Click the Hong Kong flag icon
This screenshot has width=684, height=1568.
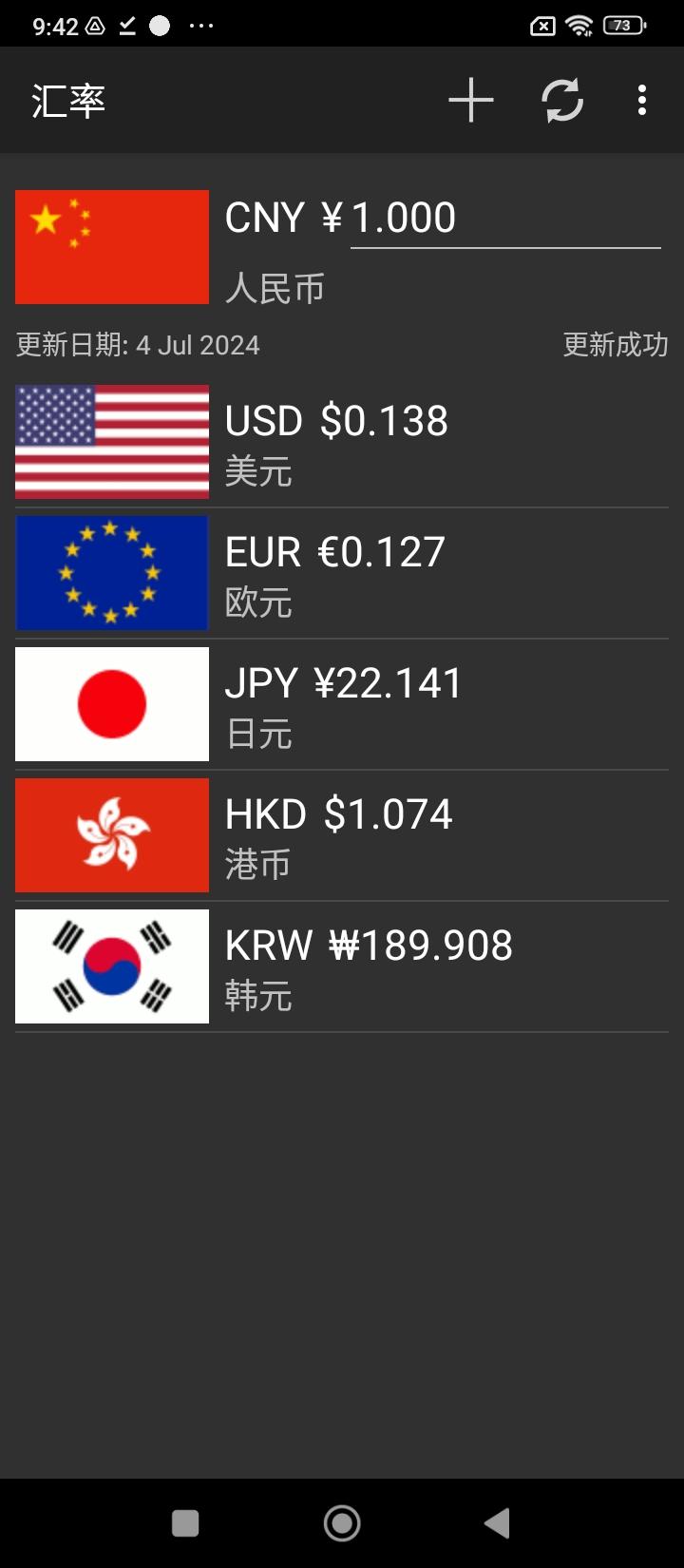[x=111, y=835]
